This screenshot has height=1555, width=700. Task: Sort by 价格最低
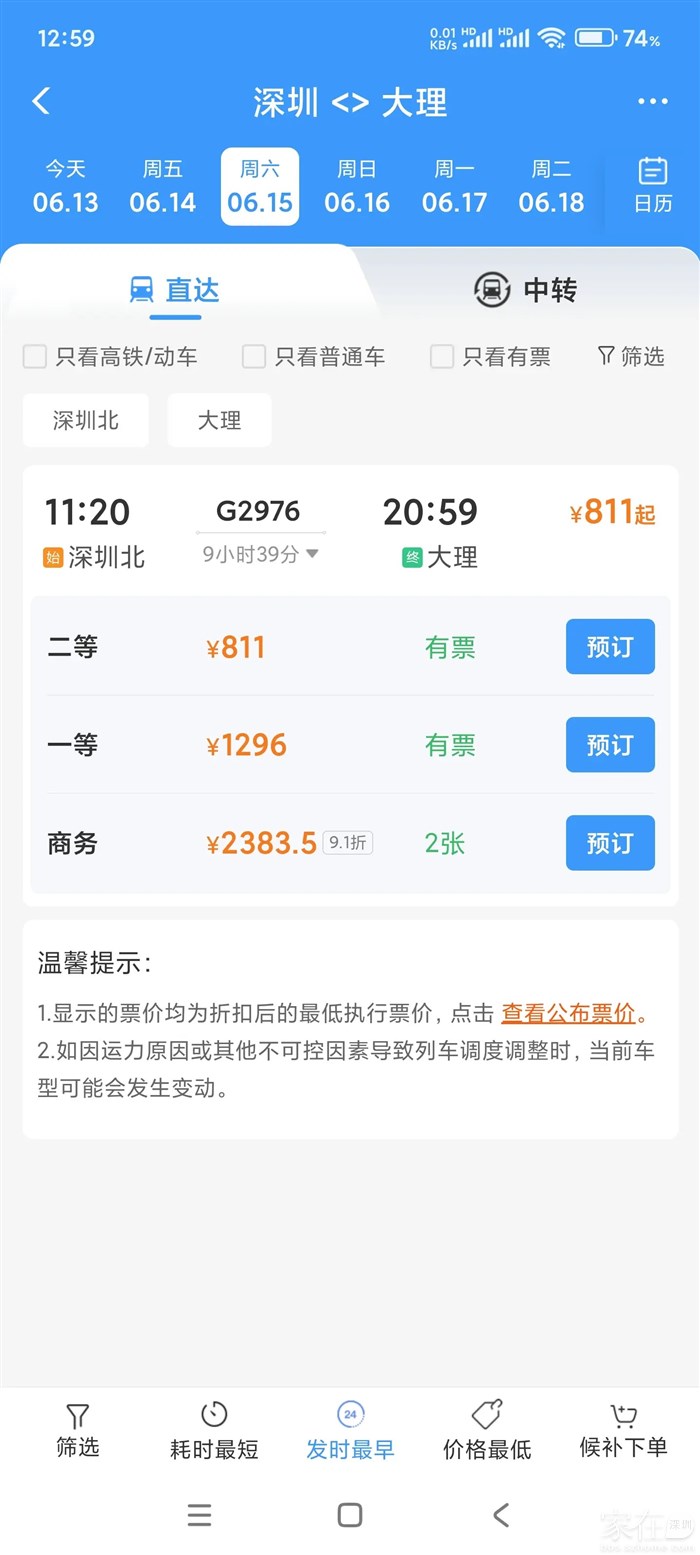(x=487, y=1431)
